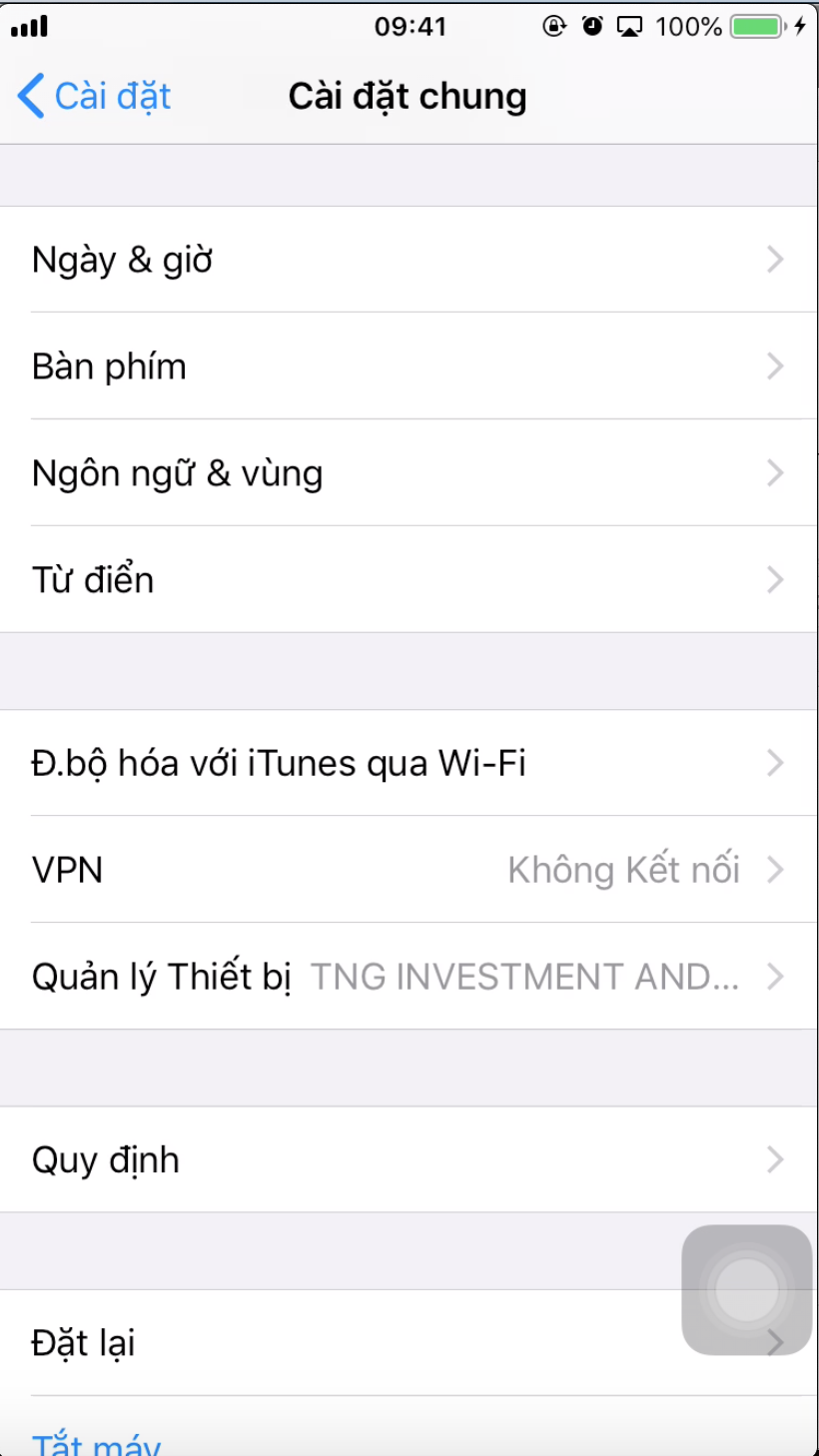Image resolution: width=819 pixels, height=1456 pixels.
Task: Go back to Cài đặt
Action: point(94,97)
